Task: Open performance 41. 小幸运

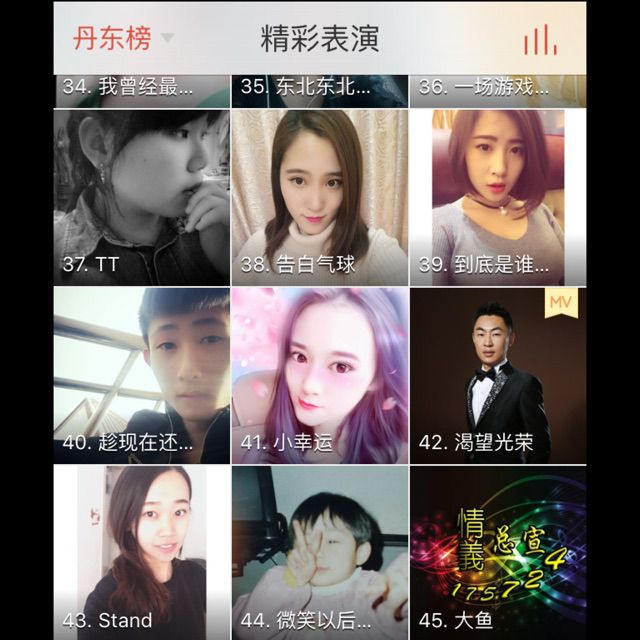Action: 319,375
